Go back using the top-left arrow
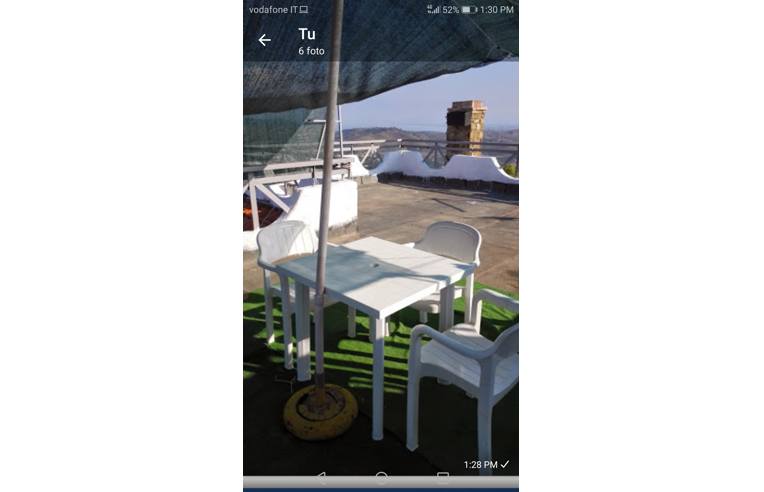This screenshot has height=492, width=764. pyautogui.click(x=264, y=40)
